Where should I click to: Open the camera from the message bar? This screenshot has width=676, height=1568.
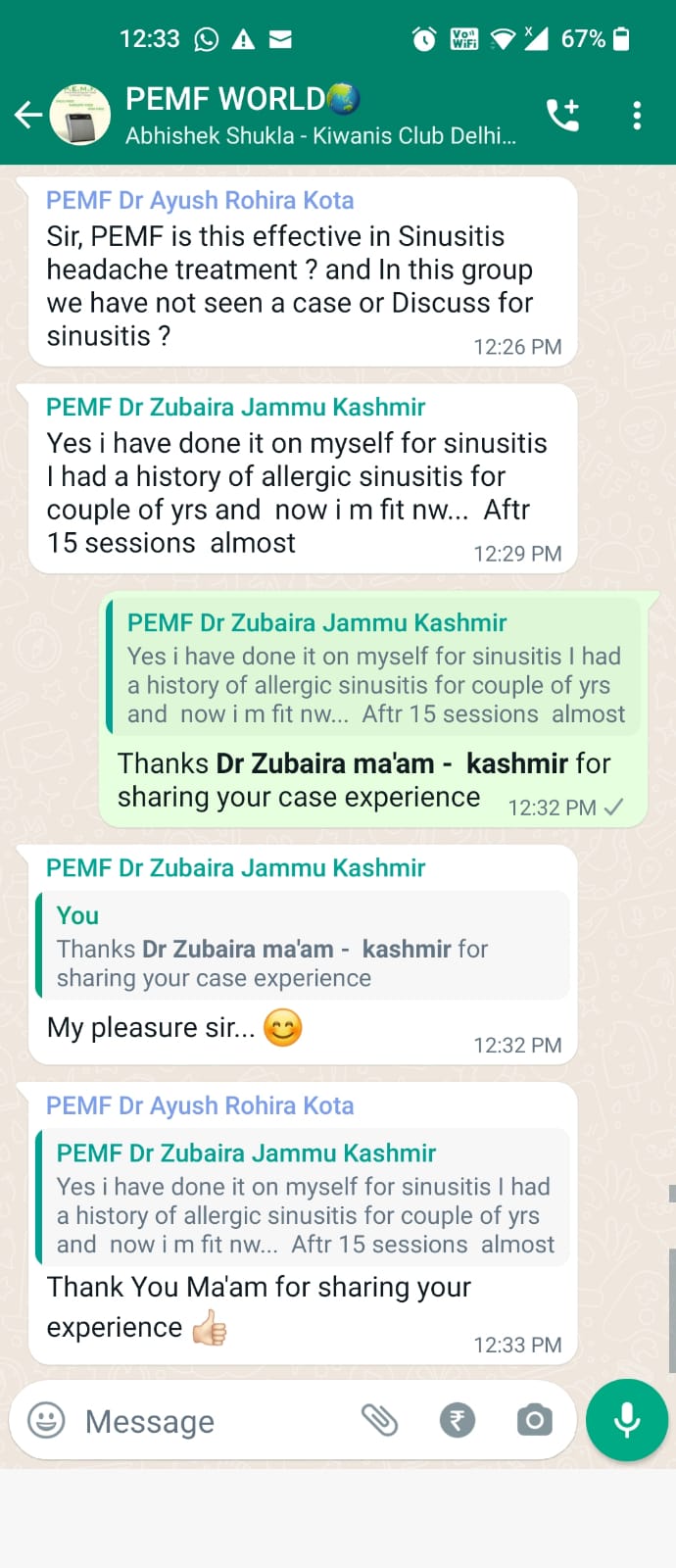tap(534, 1420)
